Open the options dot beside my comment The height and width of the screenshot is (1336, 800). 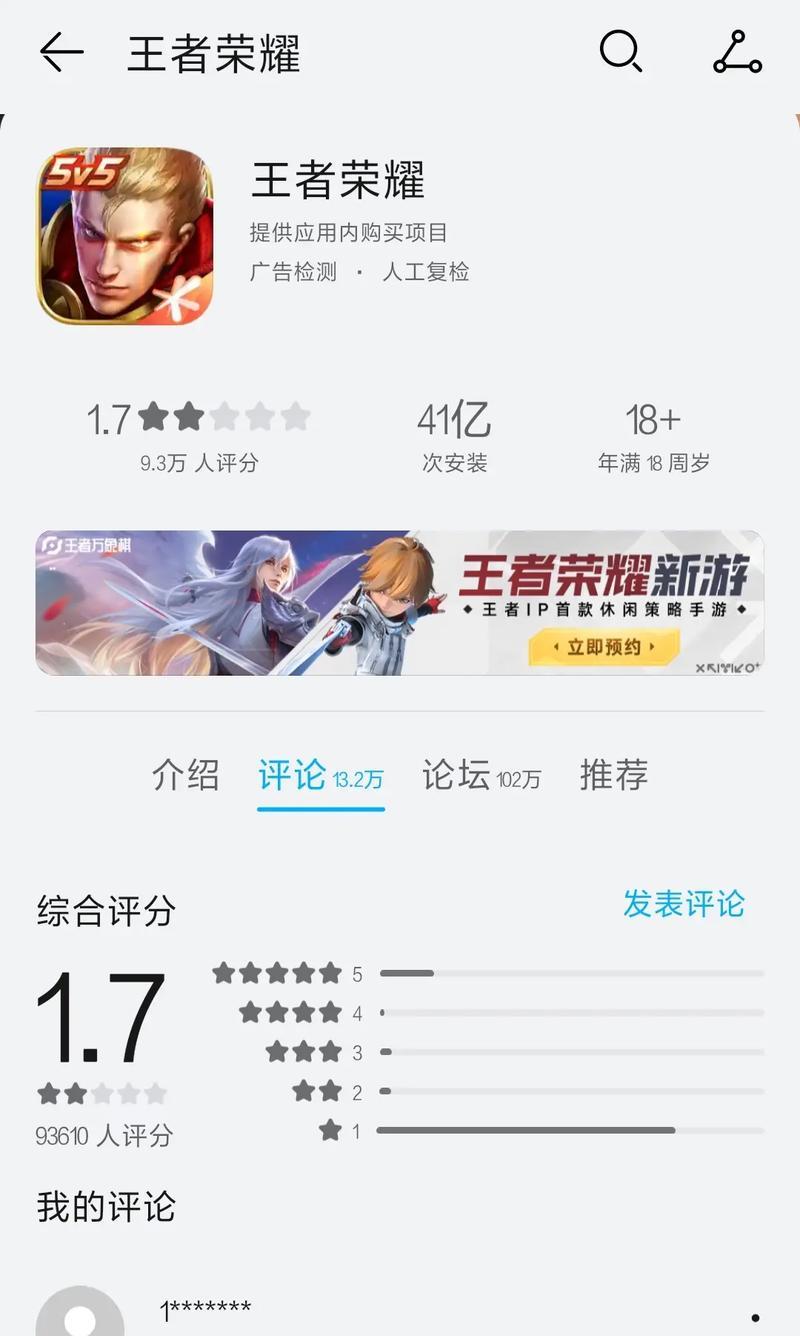point(755,1318)
